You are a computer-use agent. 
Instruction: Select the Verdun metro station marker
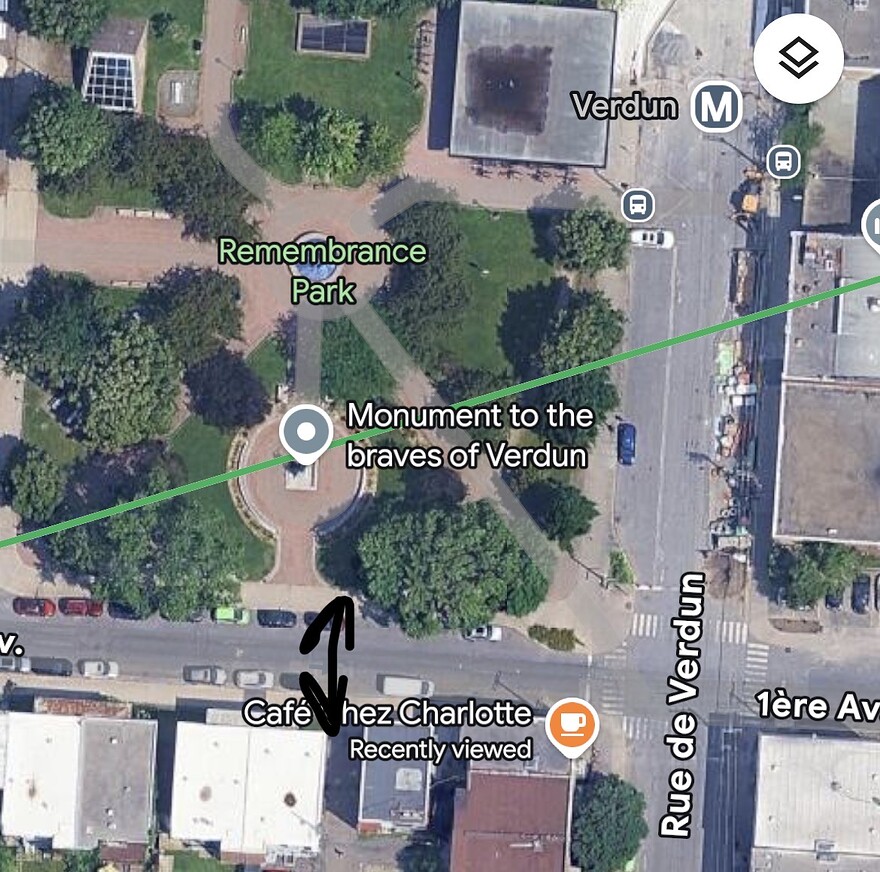click(x=716, y=107)
